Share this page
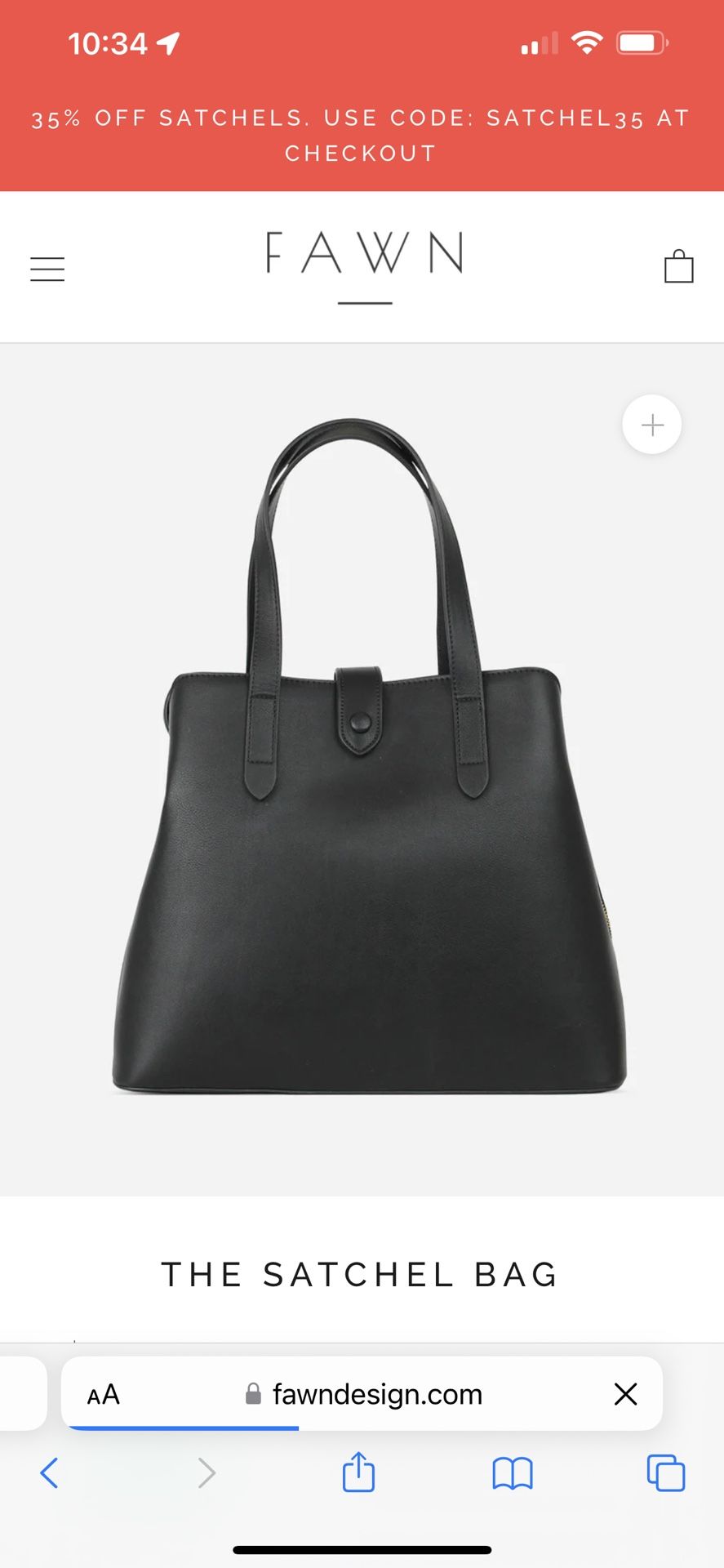Screen dimensions: 724x1568 pyautogui.click(x=358, y=1472)
